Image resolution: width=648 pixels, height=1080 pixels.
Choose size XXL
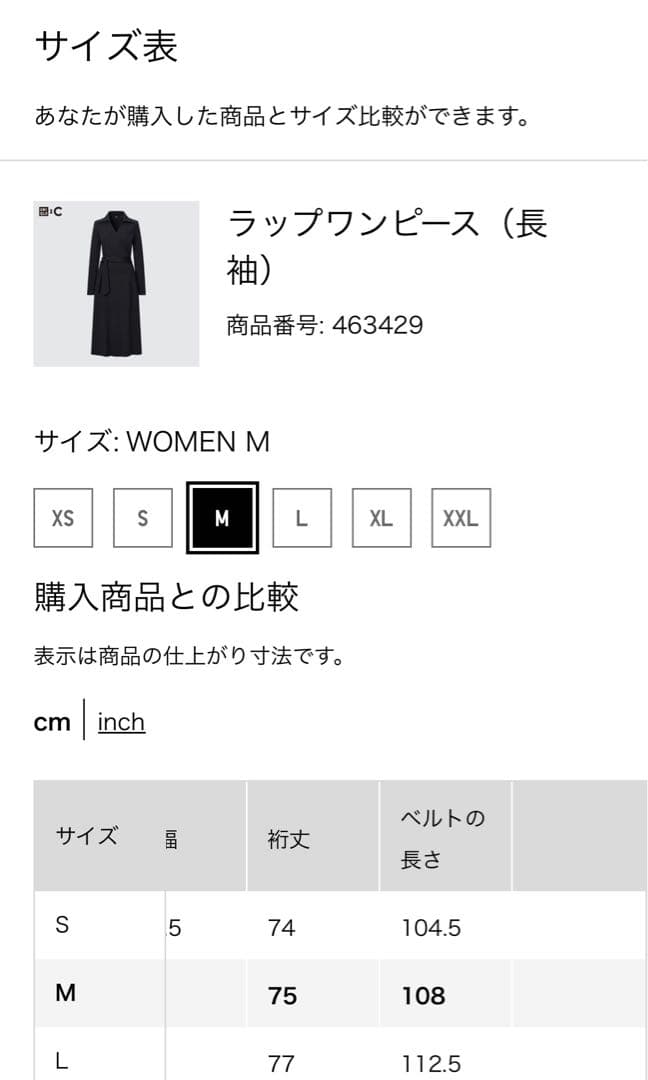[x=461, y=518]
